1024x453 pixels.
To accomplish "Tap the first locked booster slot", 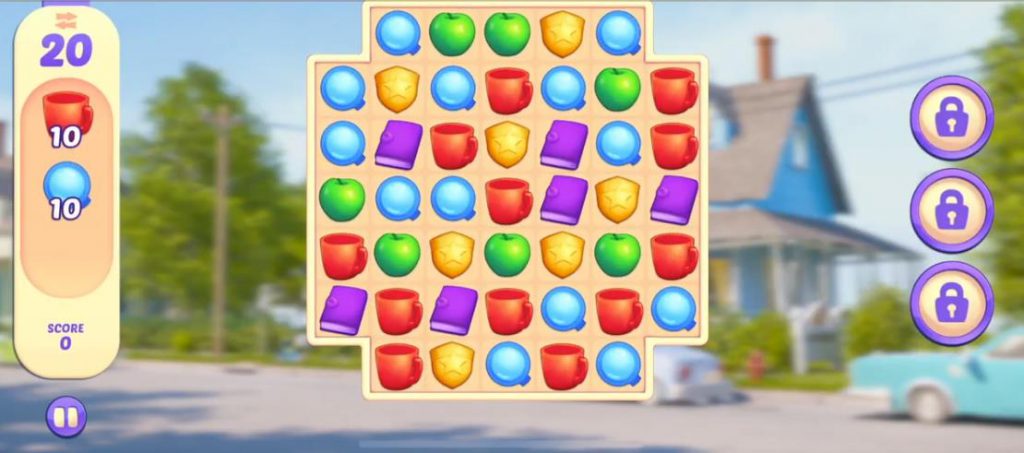I will (x=951, y=118).
